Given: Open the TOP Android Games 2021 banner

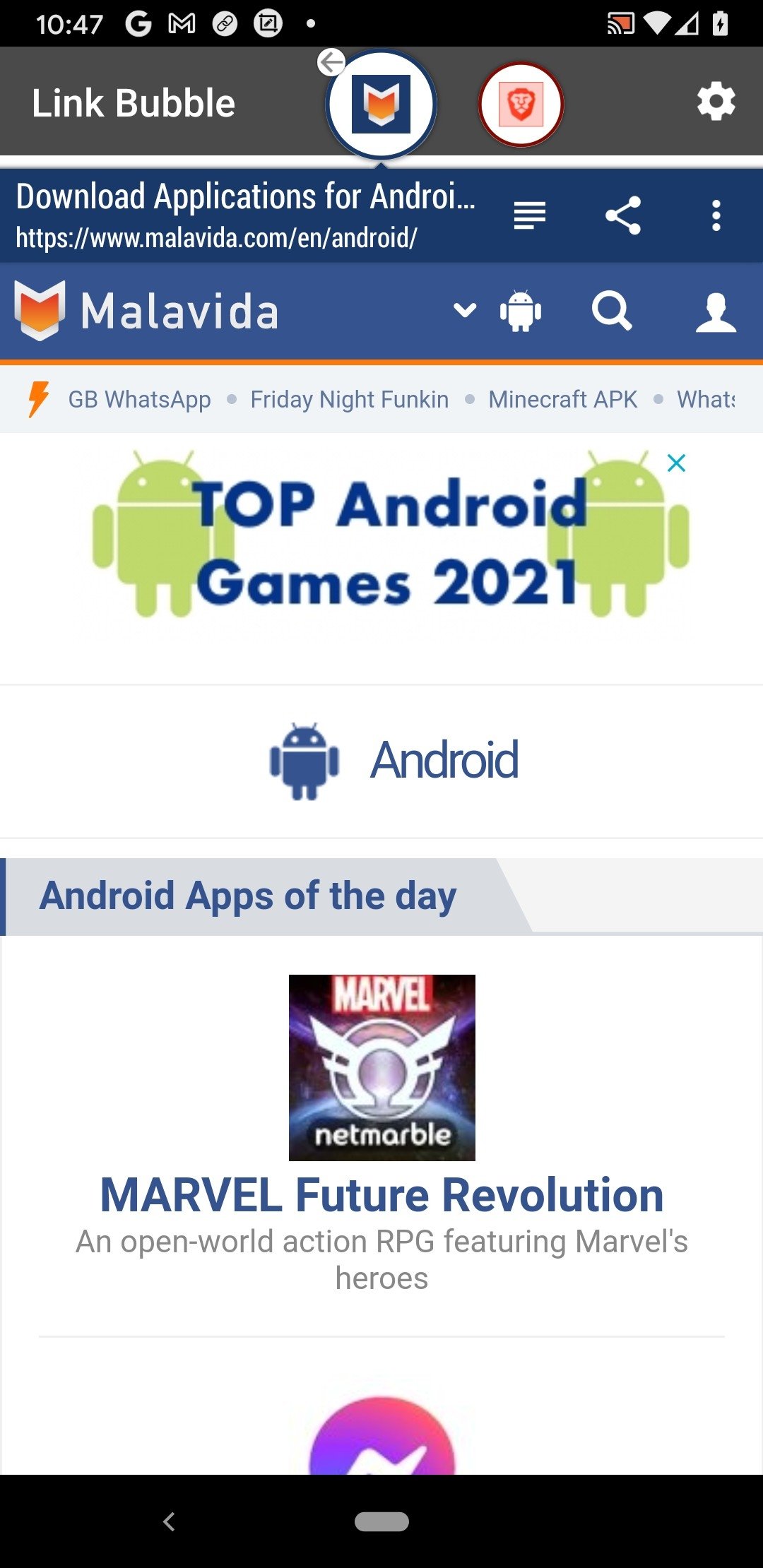Looking at the screenshot, I should (x=389, y=542).
